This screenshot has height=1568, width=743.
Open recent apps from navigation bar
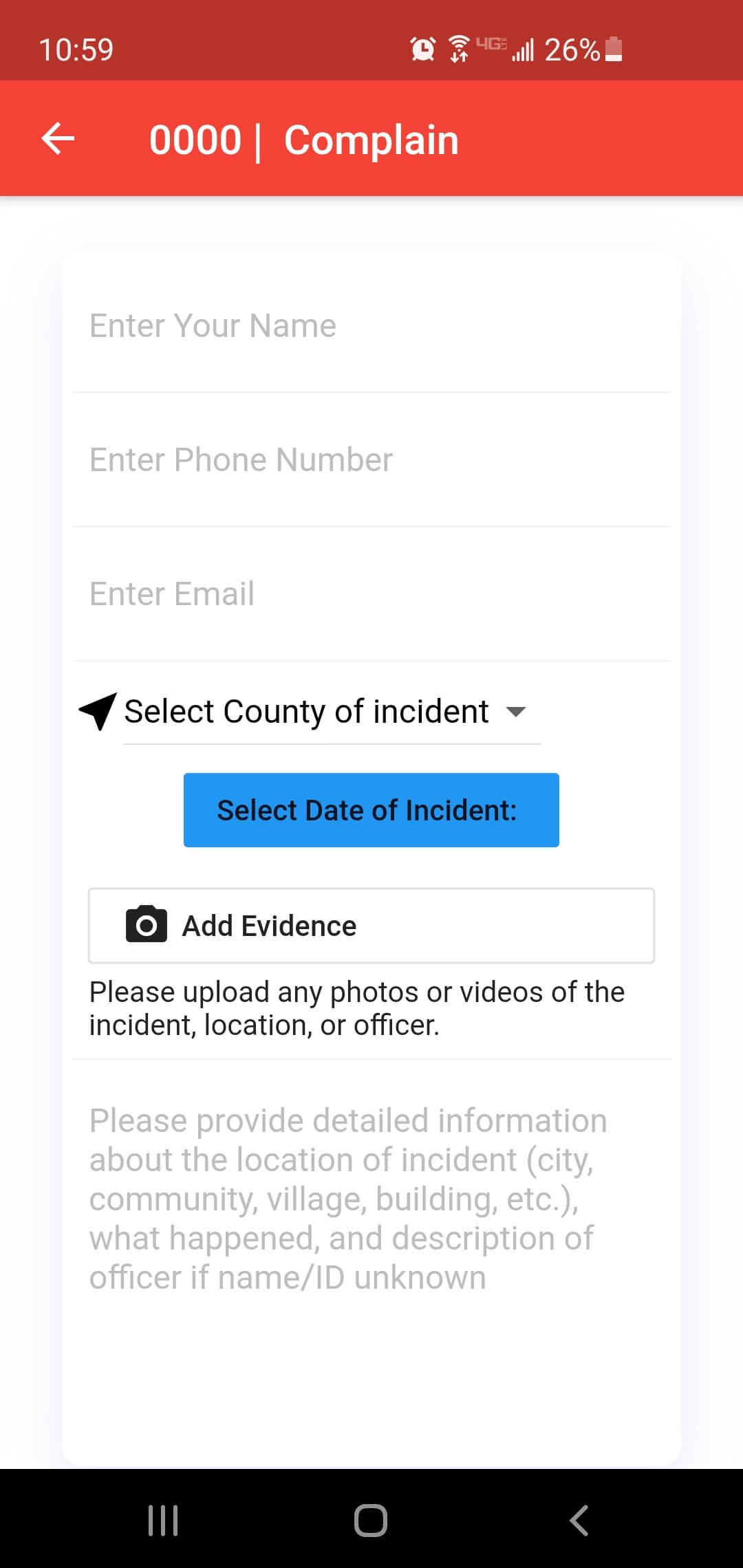tap(163, 1520)
